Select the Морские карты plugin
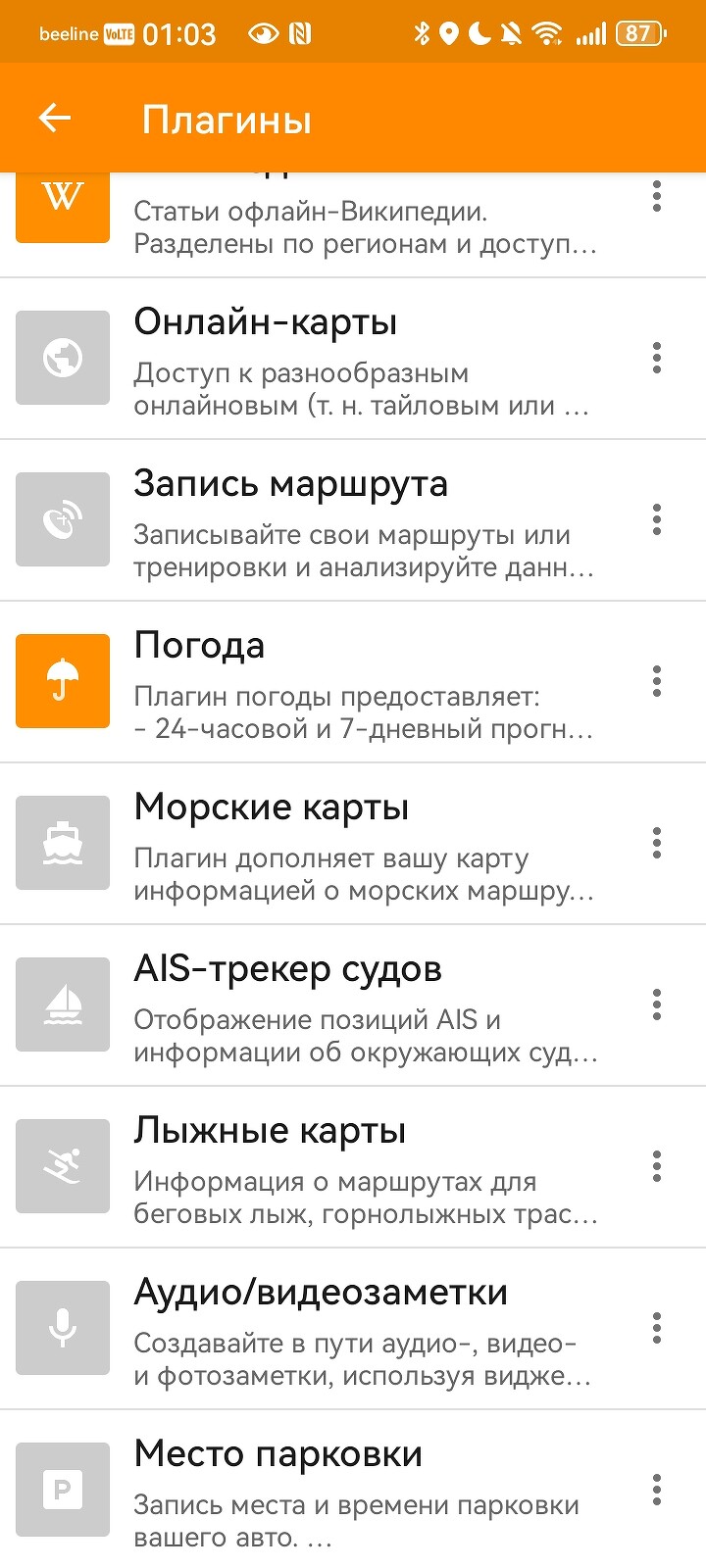The width and height of the screenshot is (706, 1568). [363, 844]
